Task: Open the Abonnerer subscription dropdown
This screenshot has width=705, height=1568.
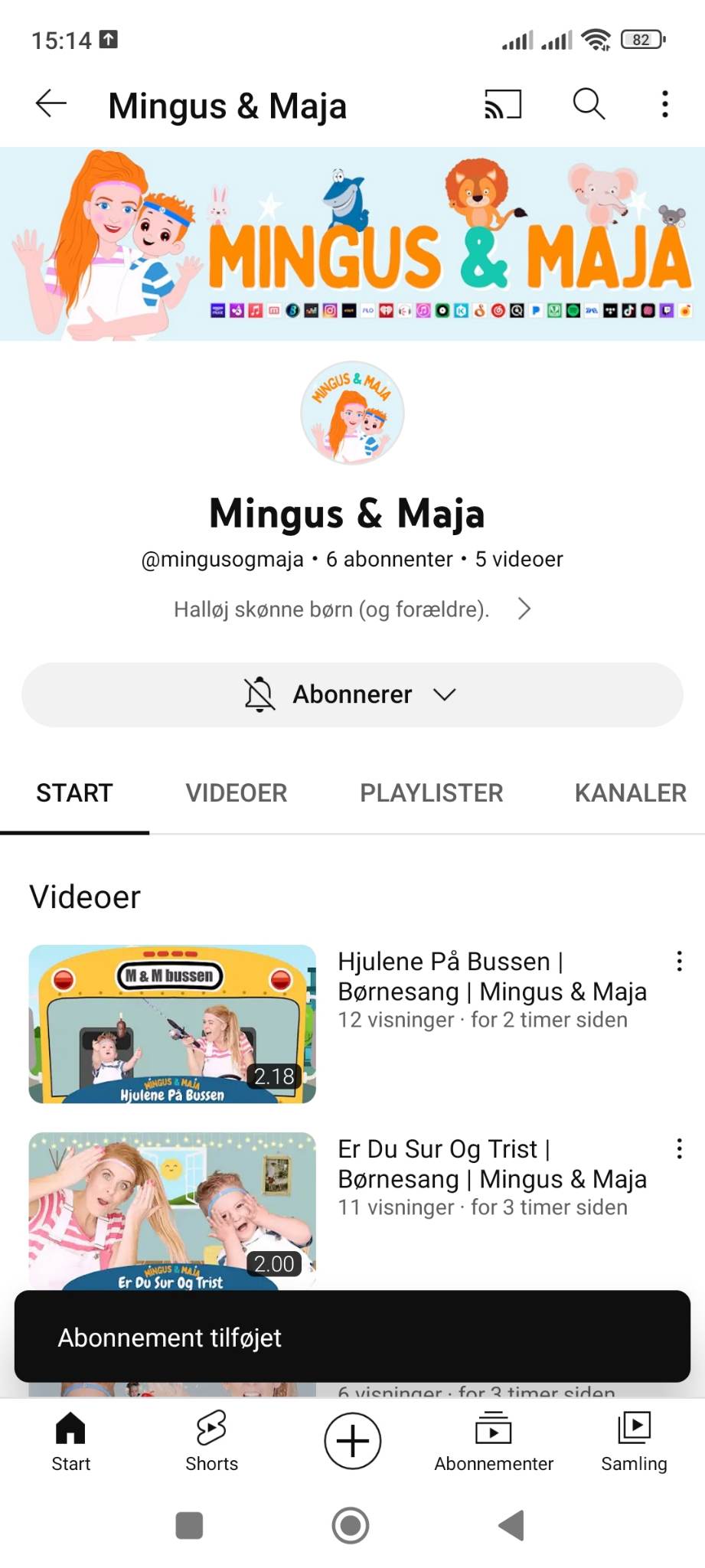Action: click(x=352, y=694)
